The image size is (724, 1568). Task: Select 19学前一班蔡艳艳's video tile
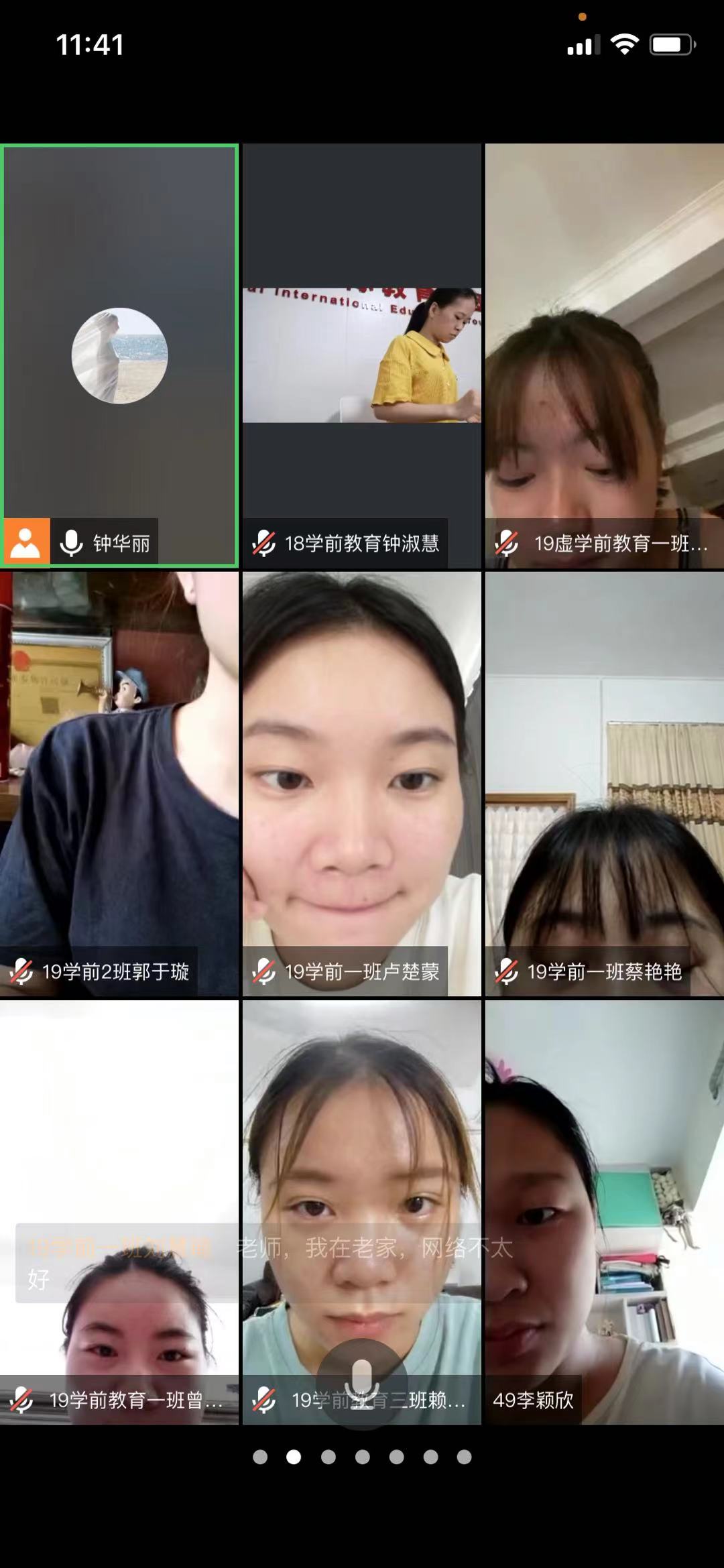point(605,783)
